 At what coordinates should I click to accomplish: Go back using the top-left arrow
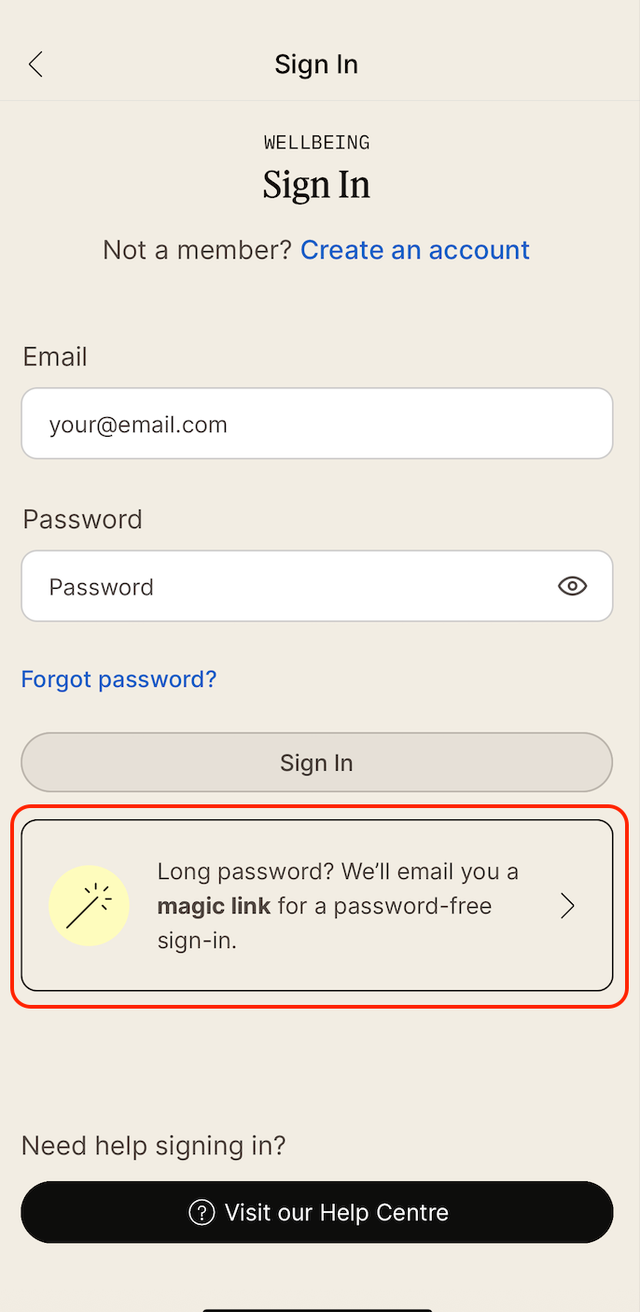(x=36, y=65)
